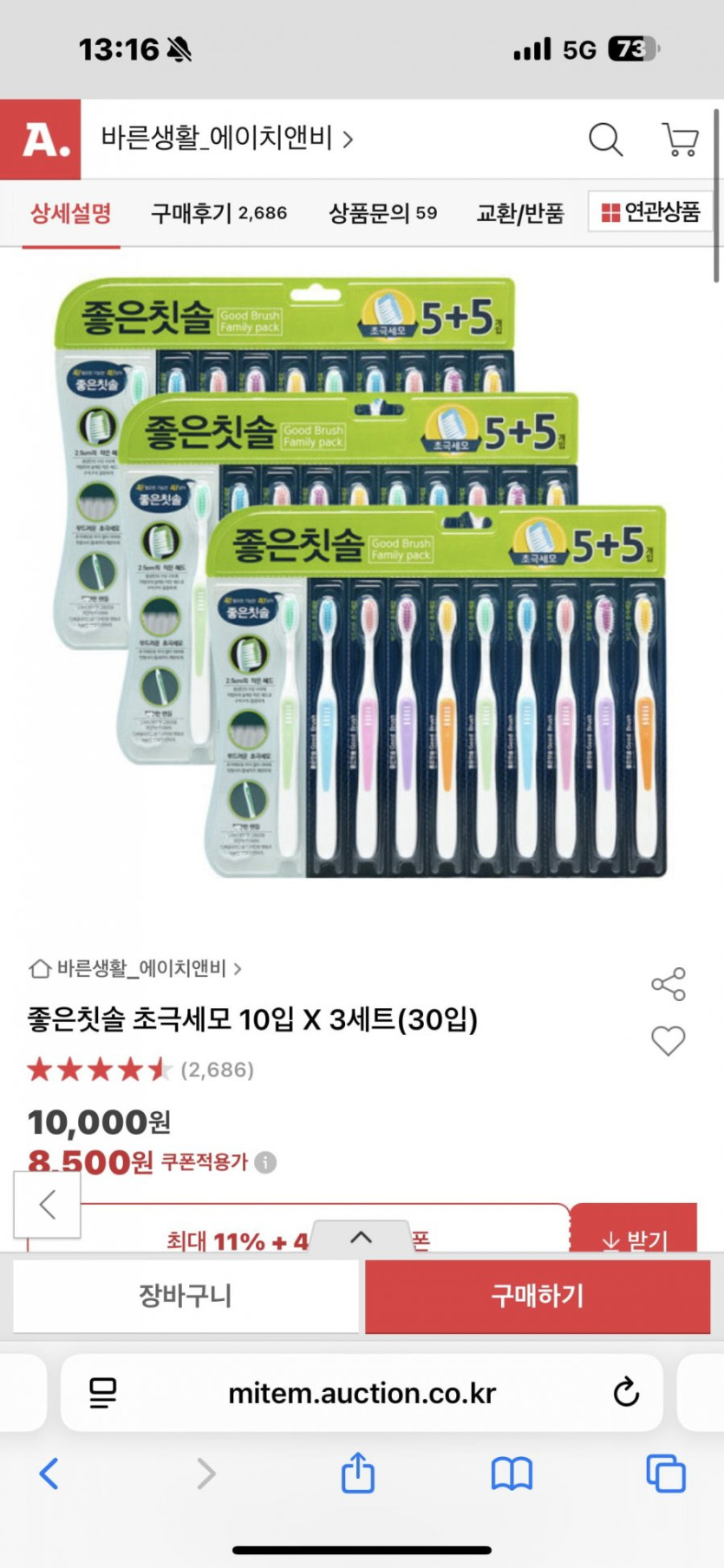Open 연관상품 related products
Viewport: 724px width, 1568px height.
click(x=650, y=211)
